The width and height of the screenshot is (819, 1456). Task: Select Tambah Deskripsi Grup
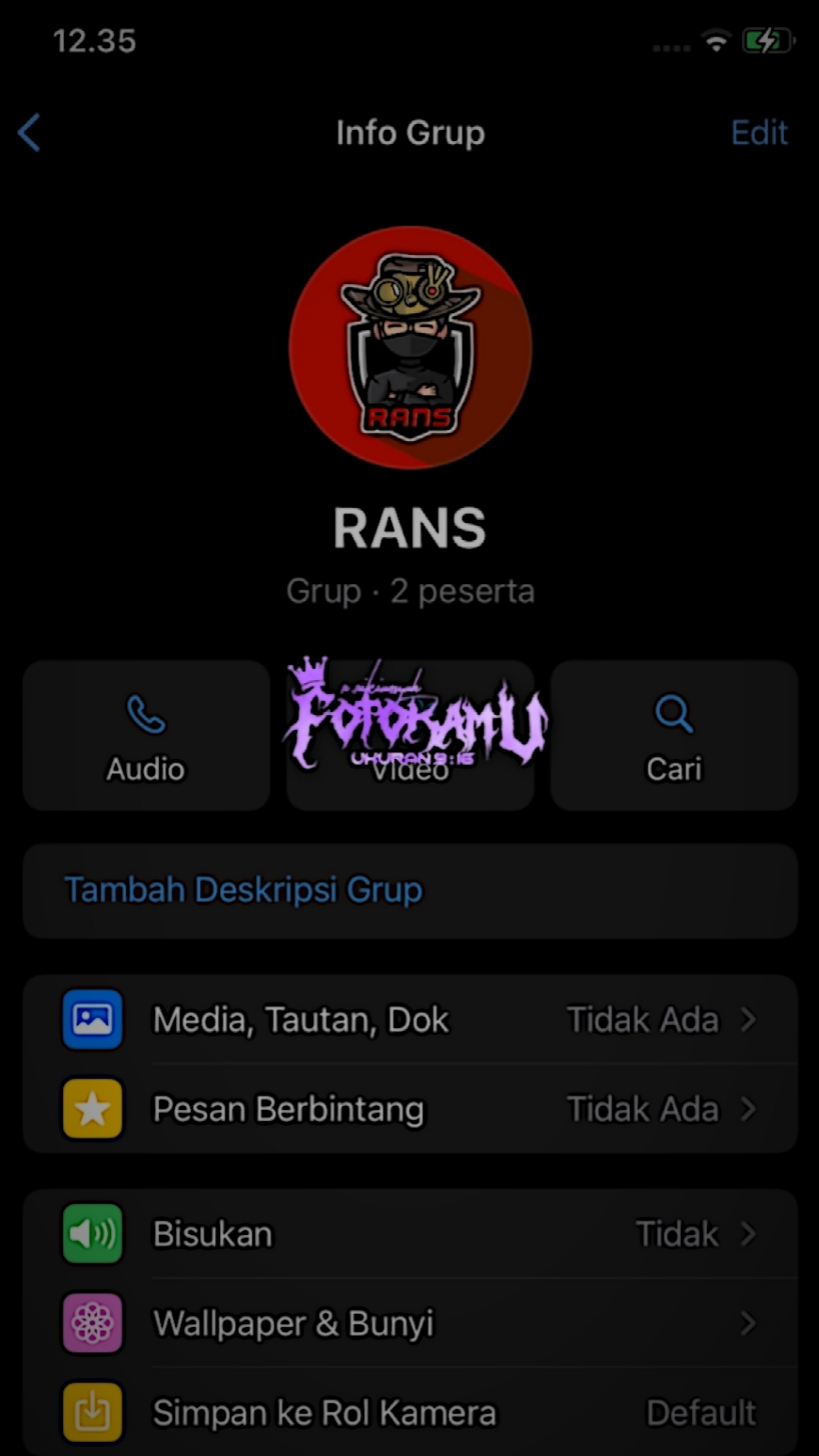(410, 891)
